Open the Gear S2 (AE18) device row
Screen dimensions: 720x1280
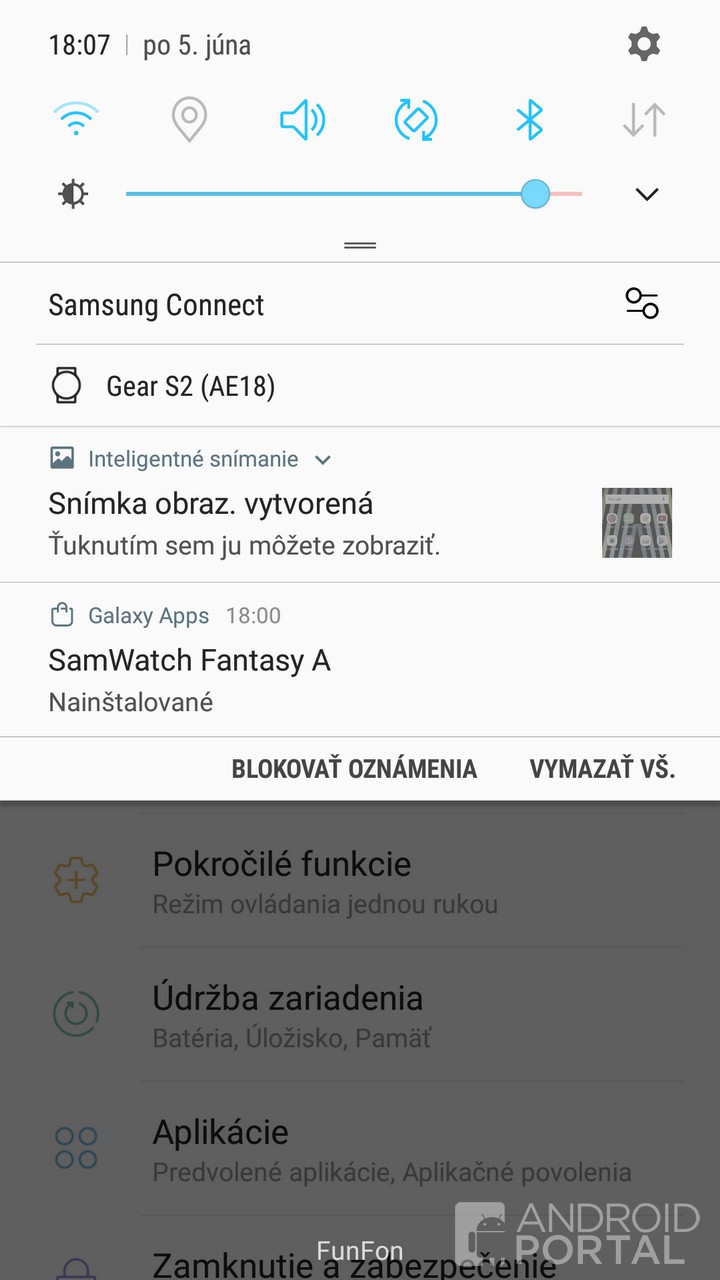[x=190, y=386]
